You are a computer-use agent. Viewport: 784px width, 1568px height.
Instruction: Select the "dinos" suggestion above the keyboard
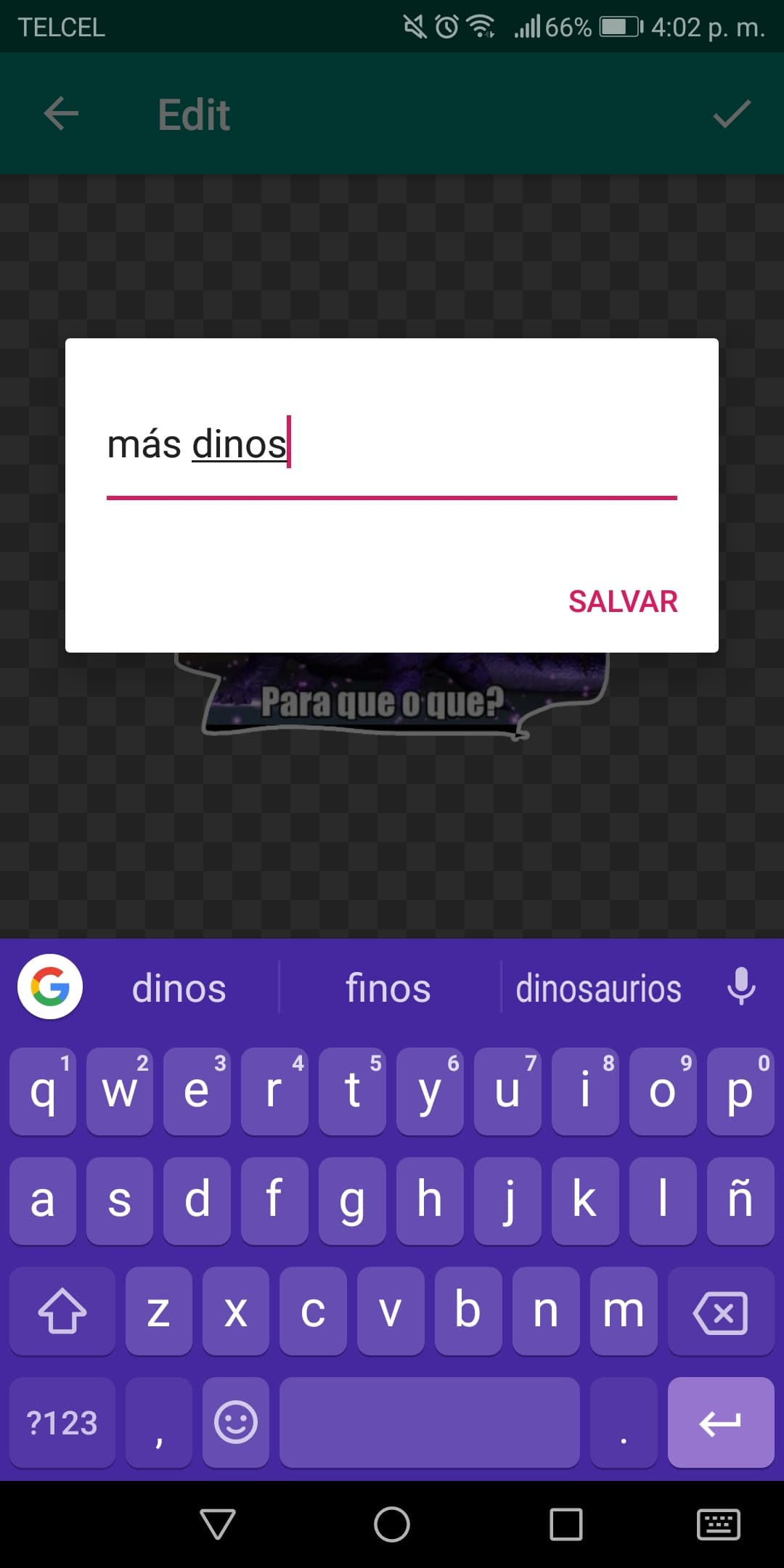pyautogui.click(x=179, y=989)
